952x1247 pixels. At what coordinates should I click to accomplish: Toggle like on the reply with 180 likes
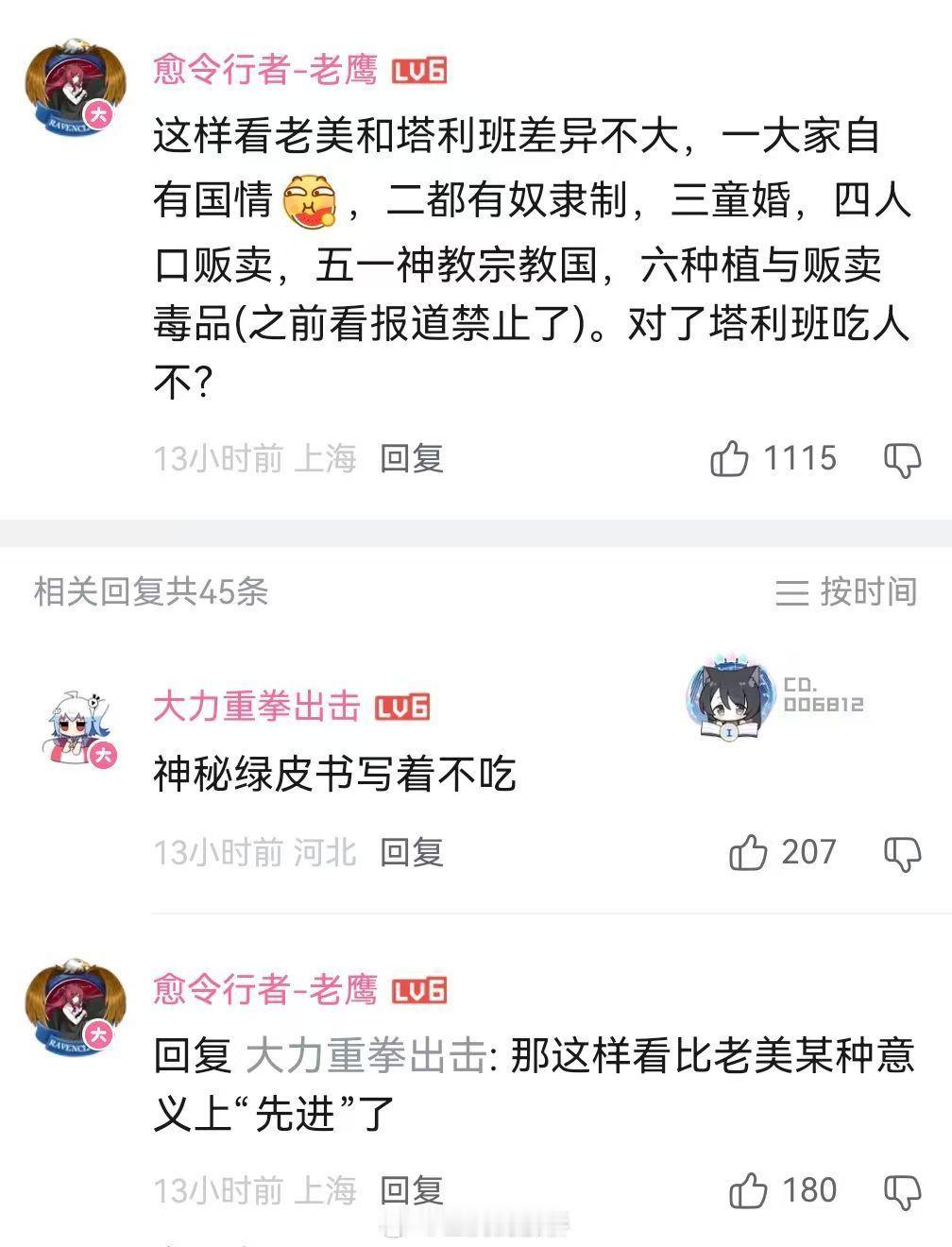click(x=751, y=1189)
